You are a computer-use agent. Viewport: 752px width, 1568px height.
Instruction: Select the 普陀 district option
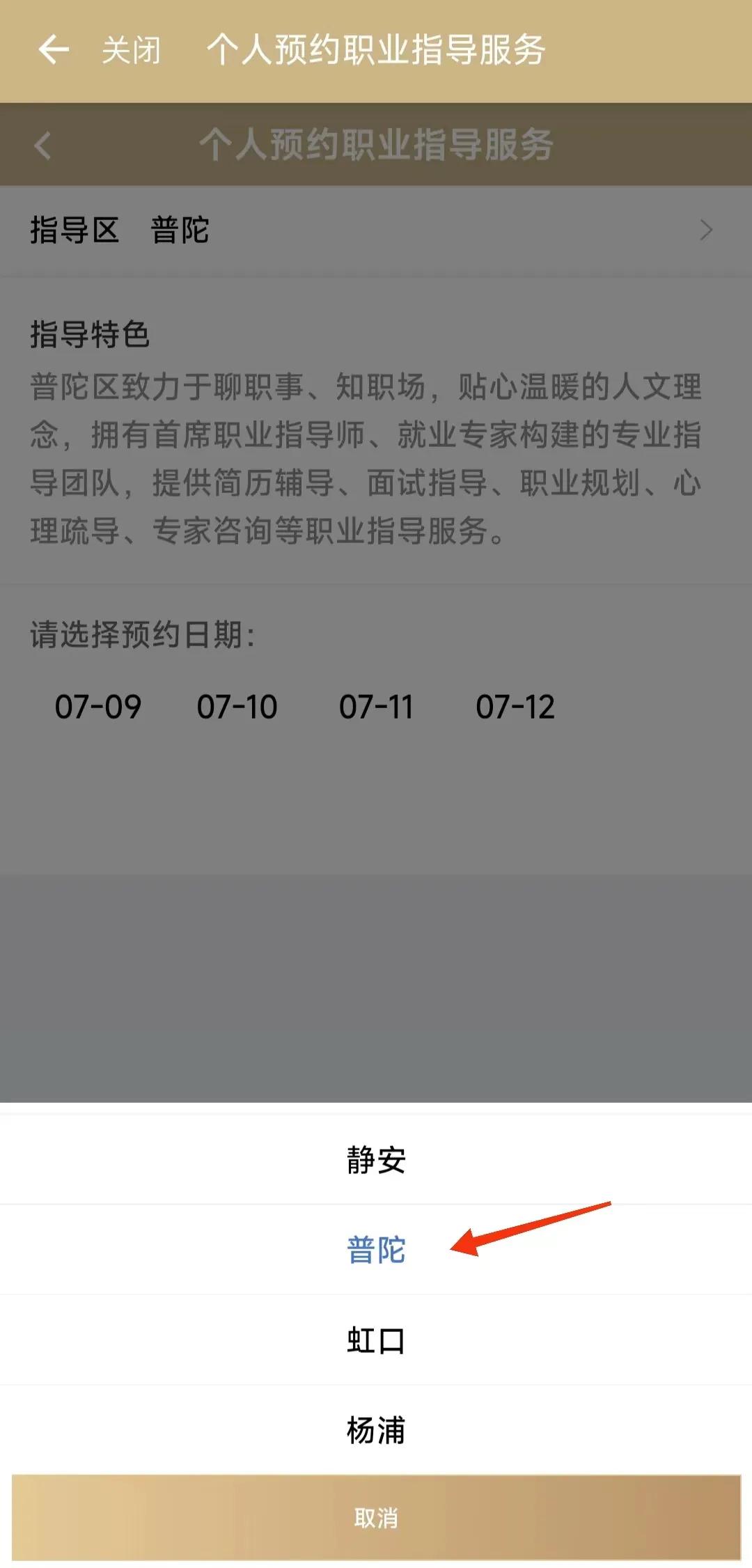[376, 1248]
